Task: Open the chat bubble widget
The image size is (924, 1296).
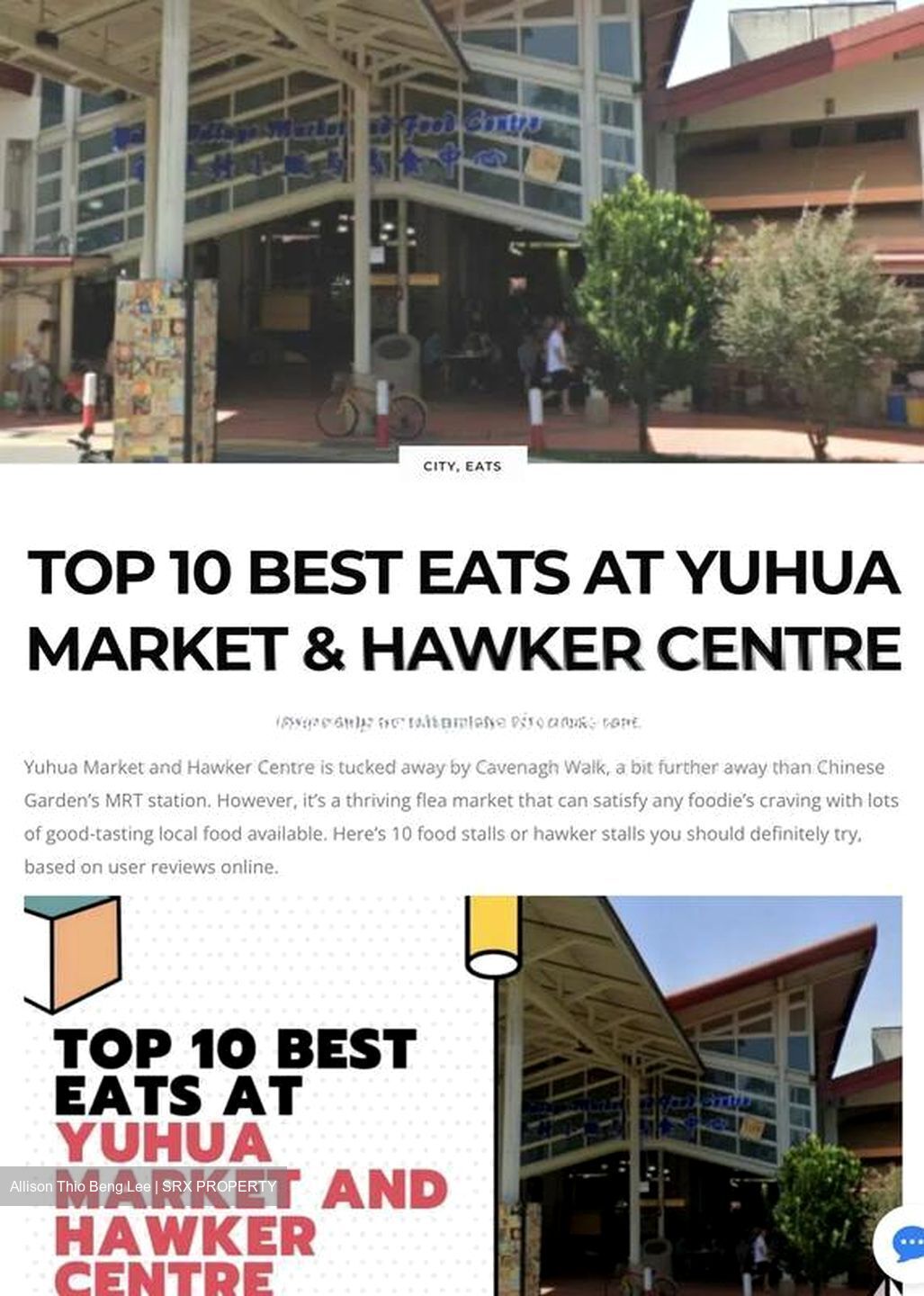Action: (903, 1244)
